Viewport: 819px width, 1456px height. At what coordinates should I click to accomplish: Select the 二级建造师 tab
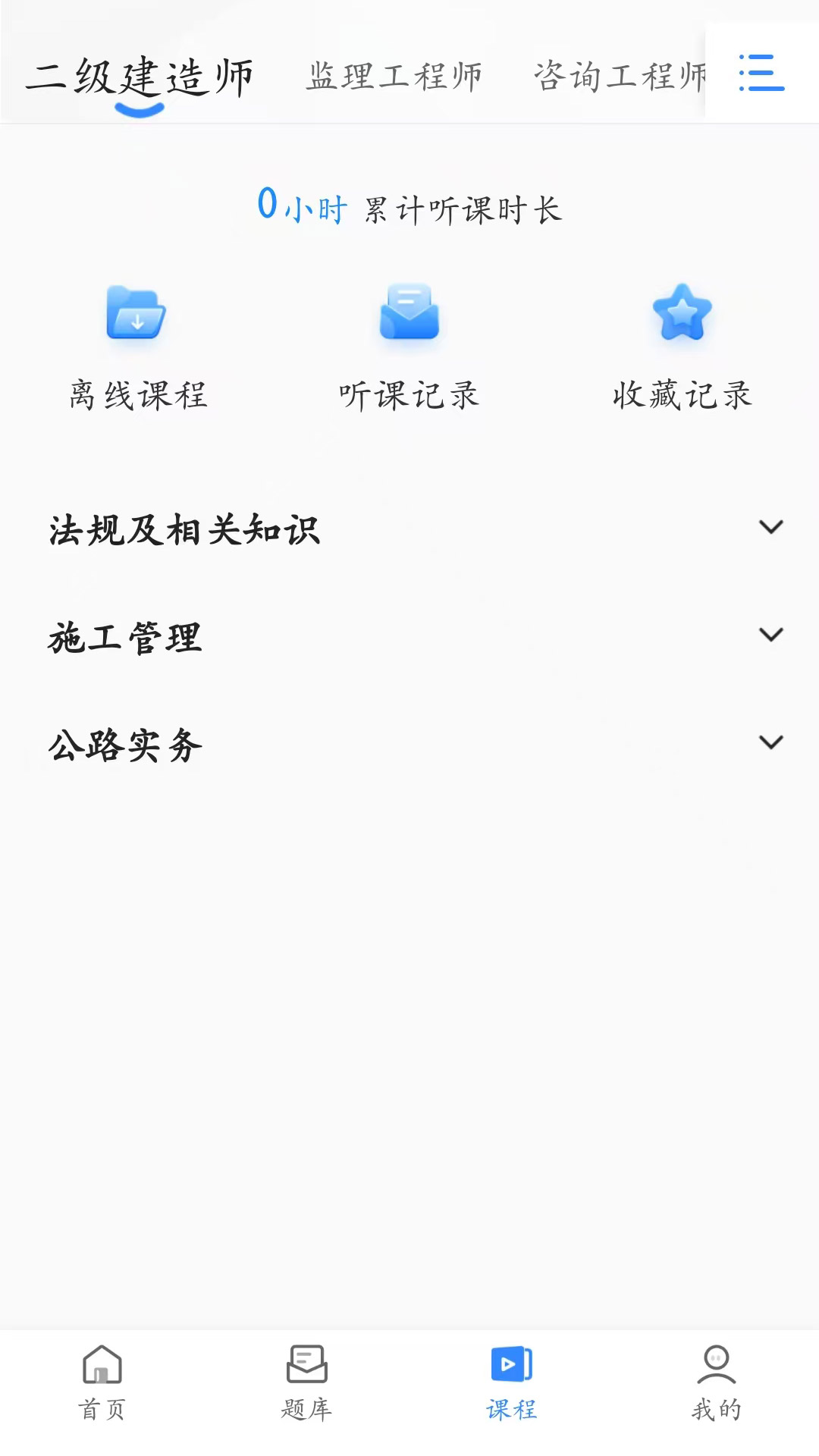tap(140, 77)
